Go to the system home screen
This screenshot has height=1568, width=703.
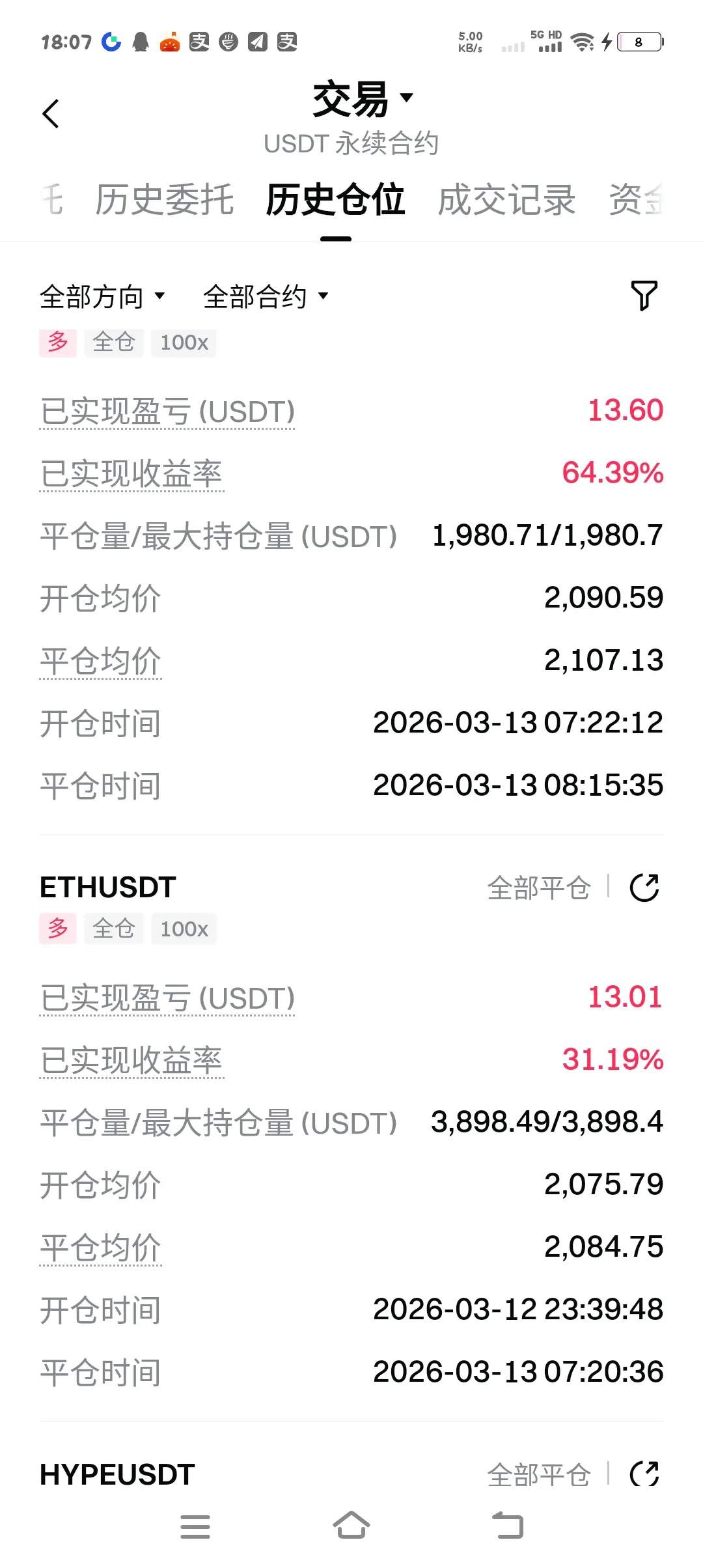pyautogui.click(x=351, y=1526)
